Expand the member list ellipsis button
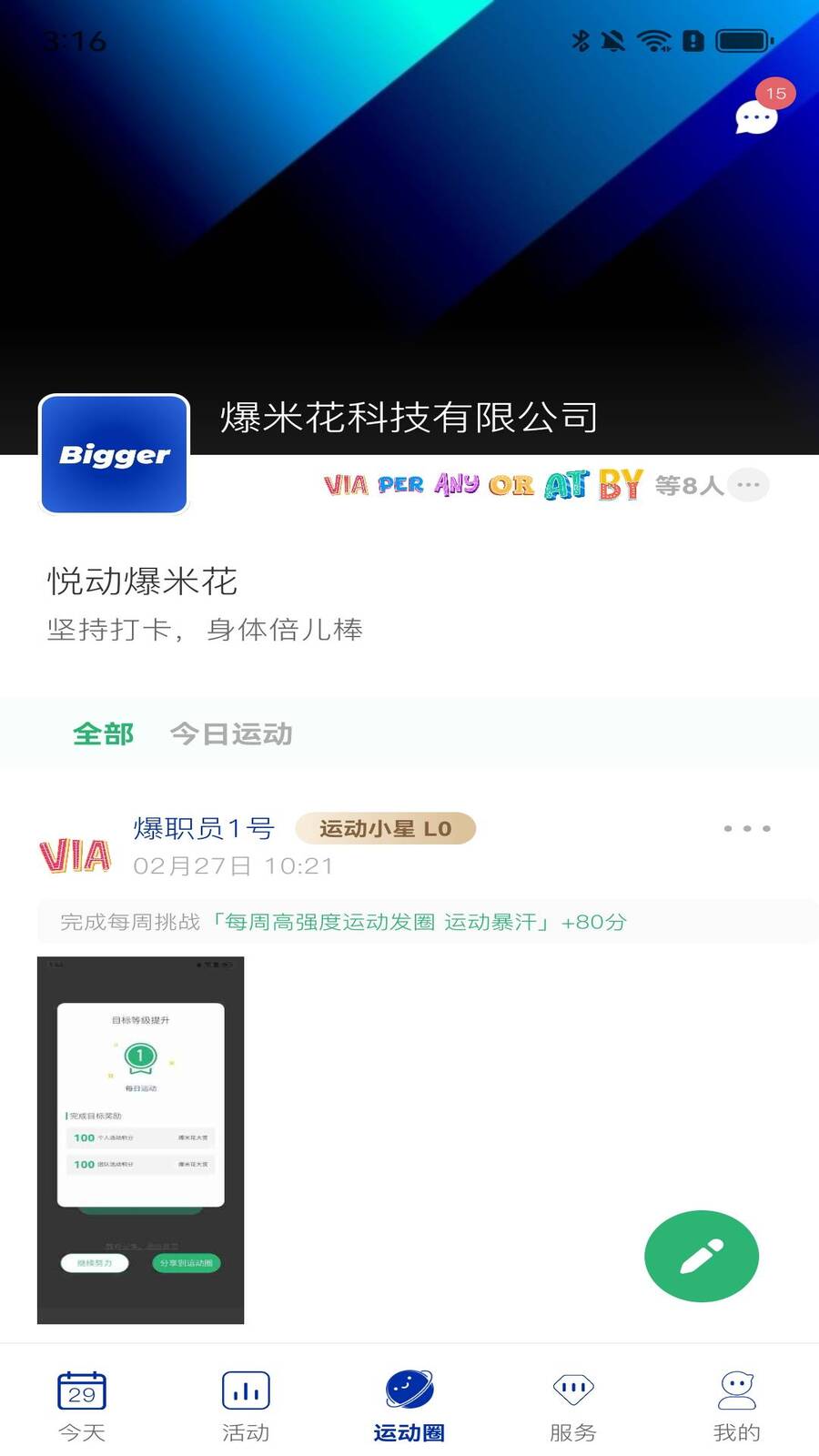 coord(748,485)
